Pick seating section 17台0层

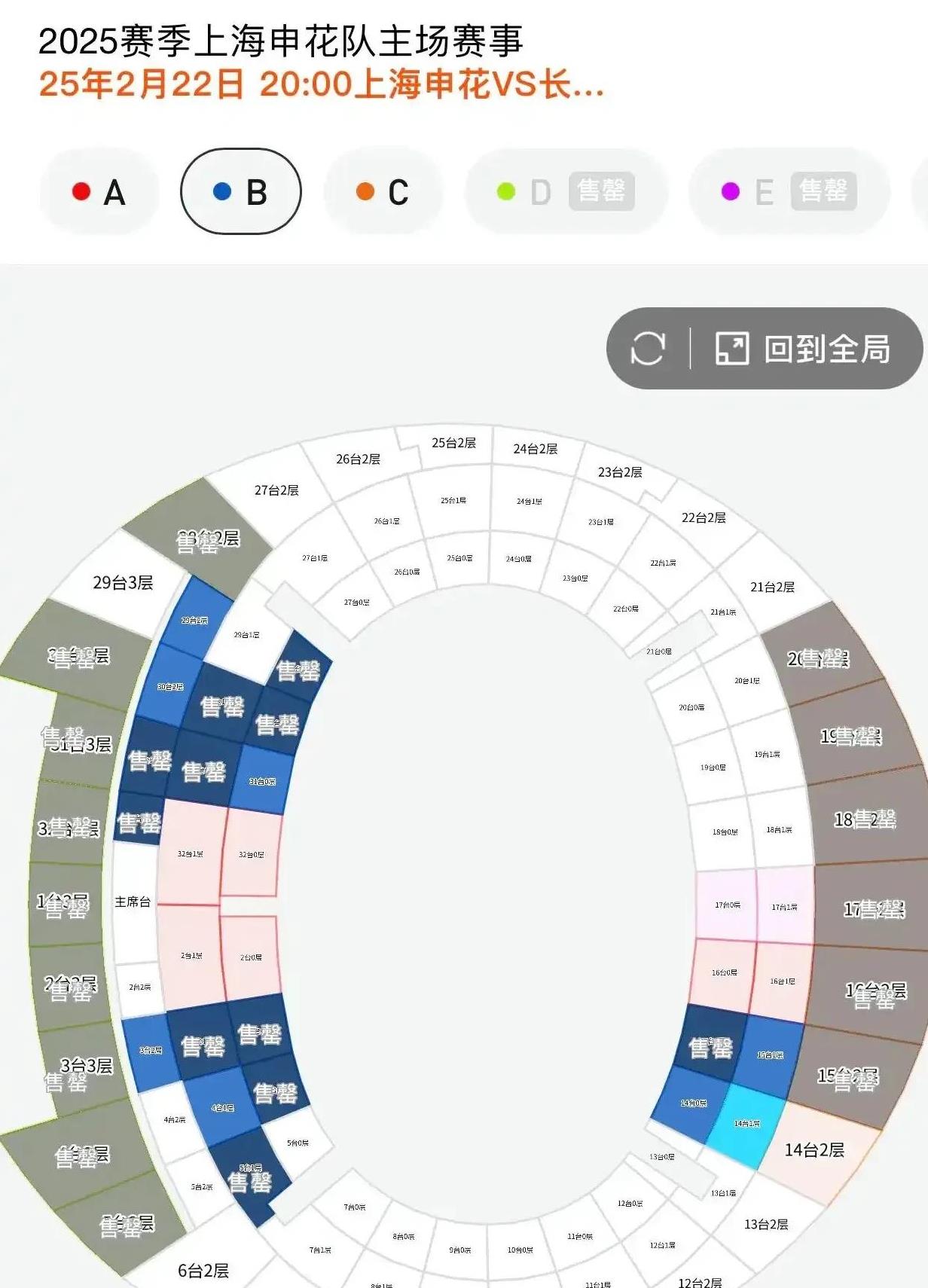(x=727, y=905)
